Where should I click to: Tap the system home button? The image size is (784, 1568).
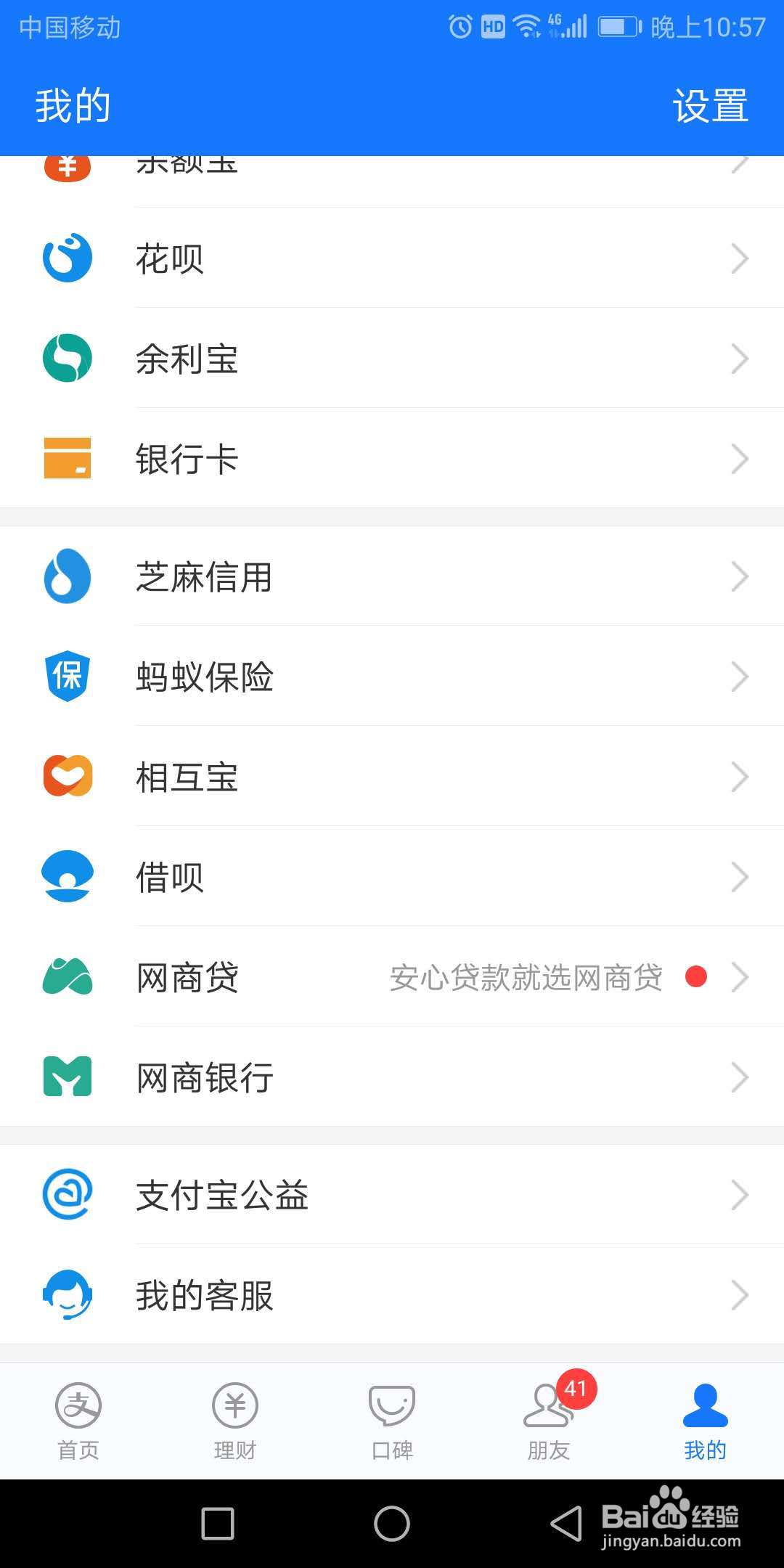coord(392,1523)
